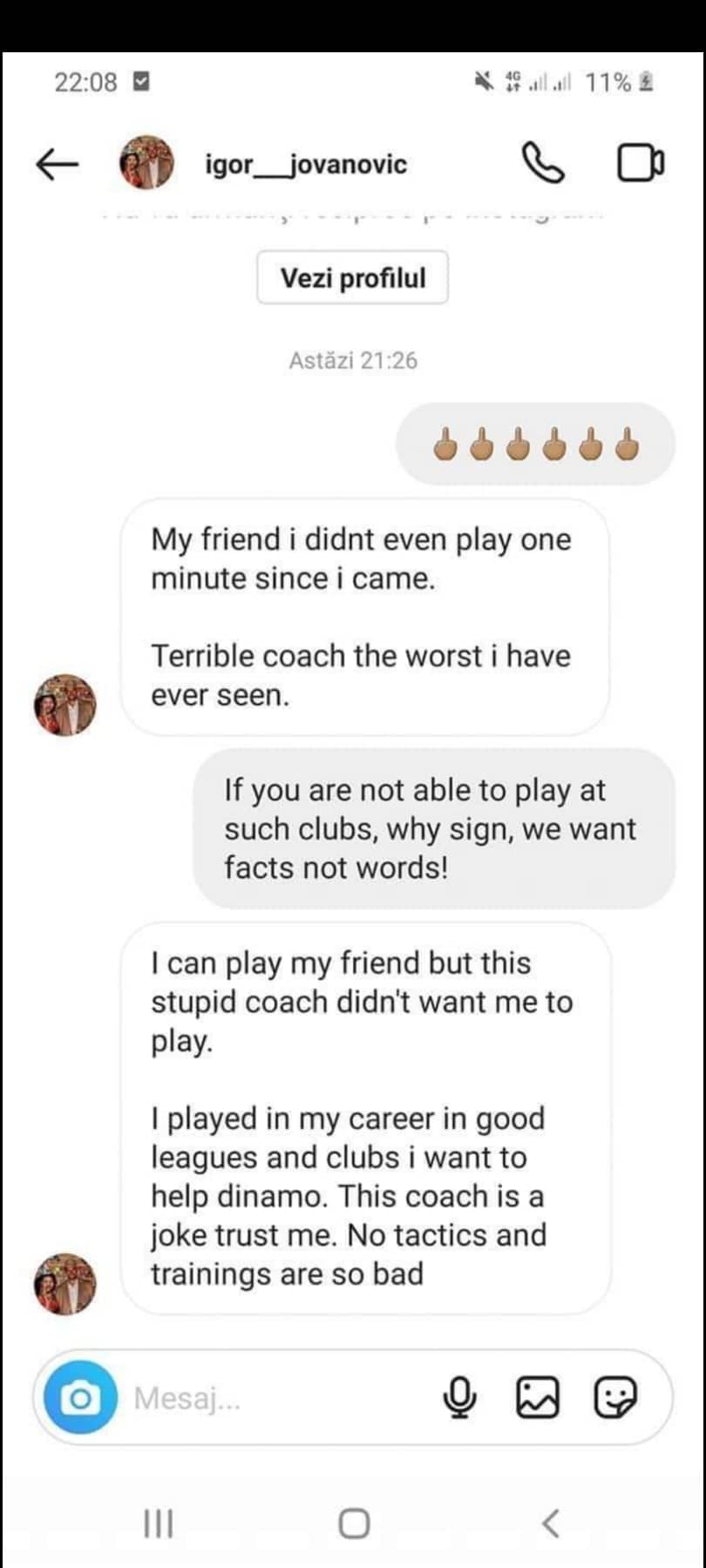This screenshot has height=1568, width=706.
Task: Open recent apps from the navigation bar
Action: point(158,1524)
